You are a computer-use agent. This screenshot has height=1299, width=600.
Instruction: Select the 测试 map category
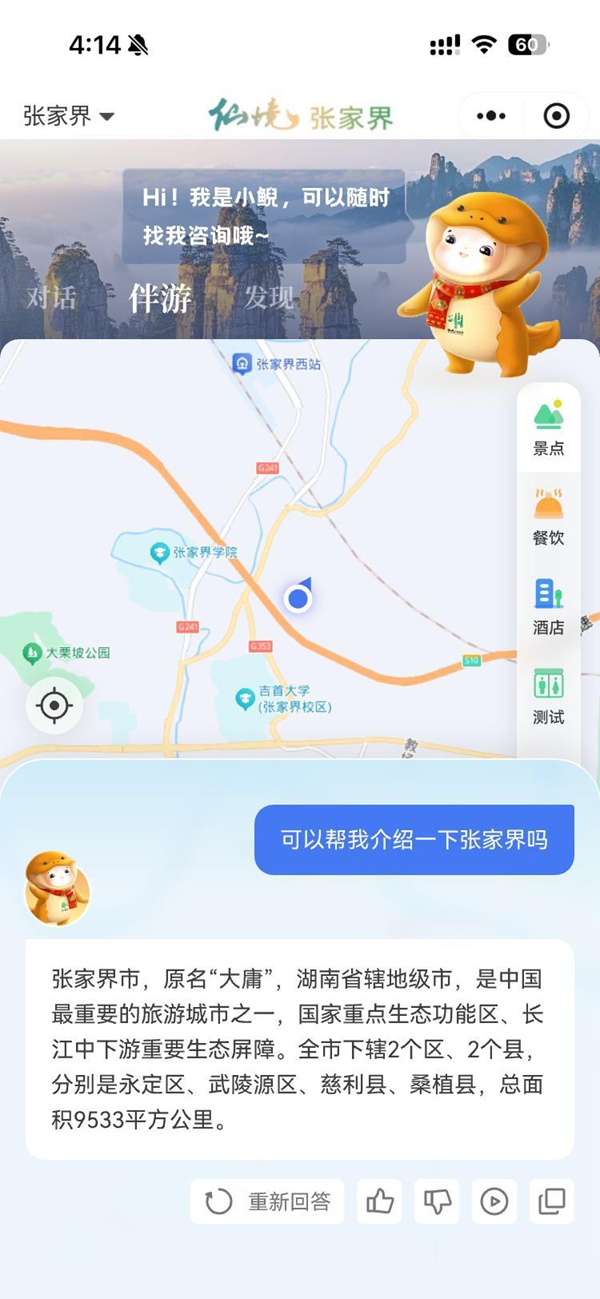pos(548,696)
